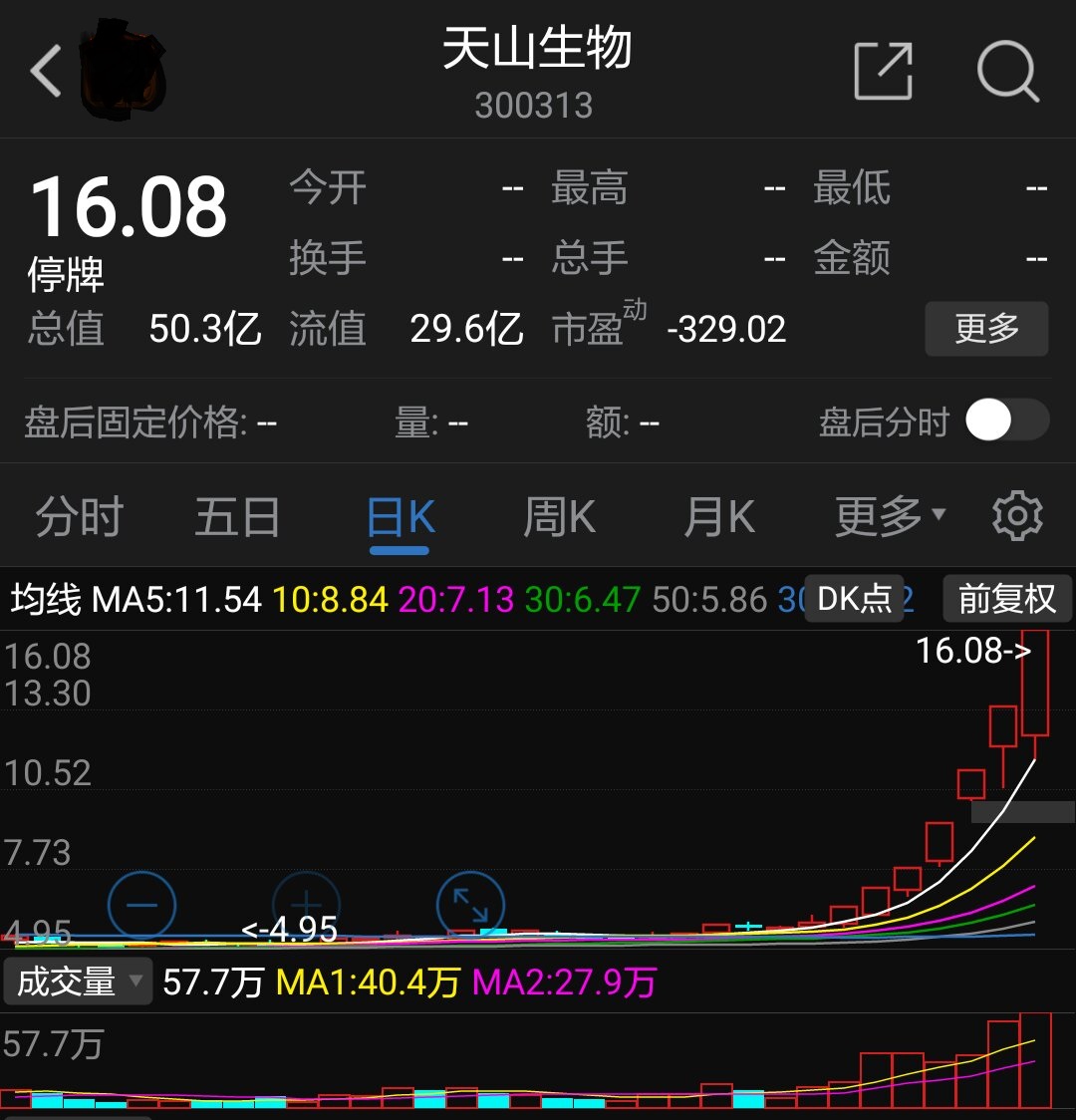Switch to the 月K tab
The height and width of the screenshot is (1120, 1076).
[719, 518]
